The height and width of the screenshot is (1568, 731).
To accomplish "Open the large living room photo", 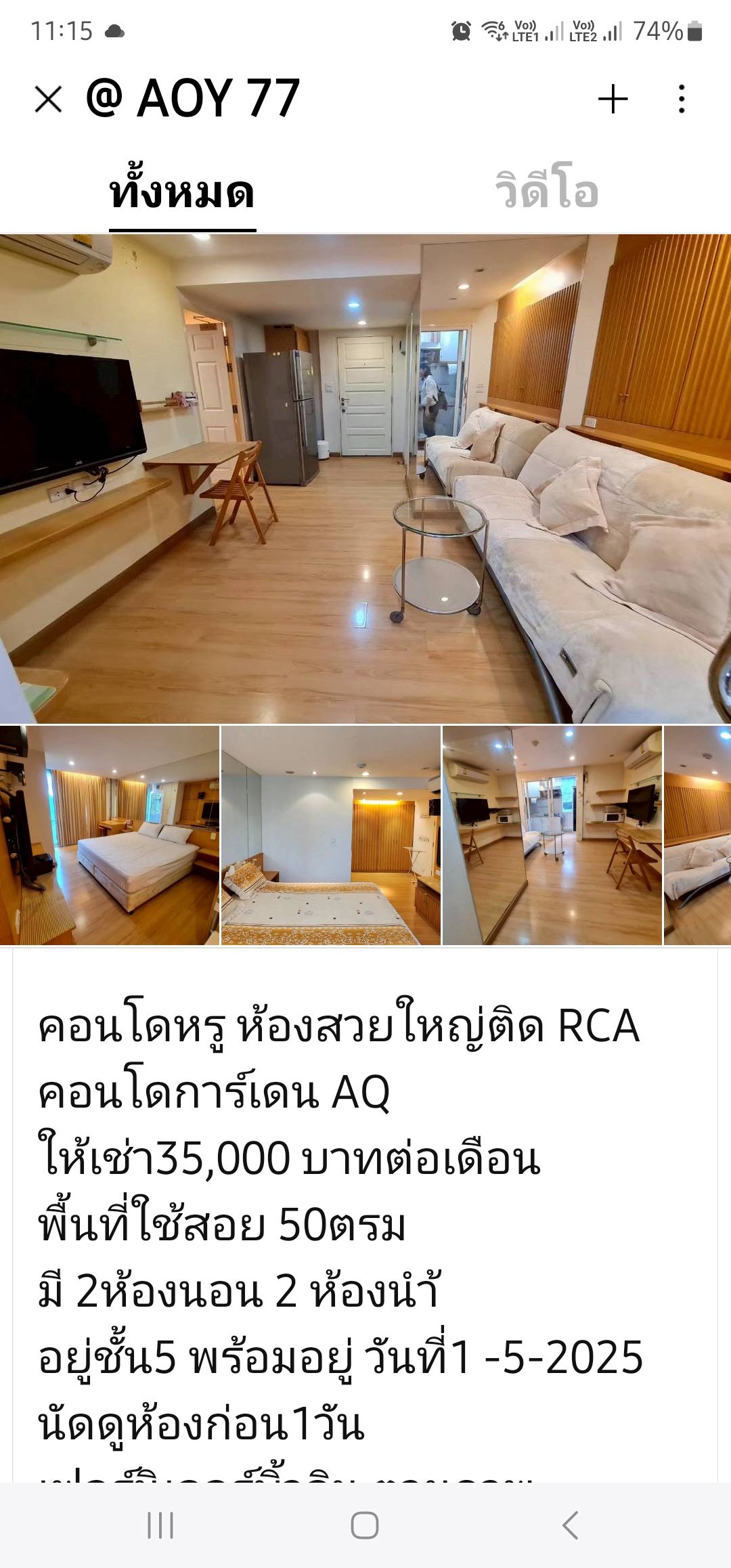I will 365,479.
